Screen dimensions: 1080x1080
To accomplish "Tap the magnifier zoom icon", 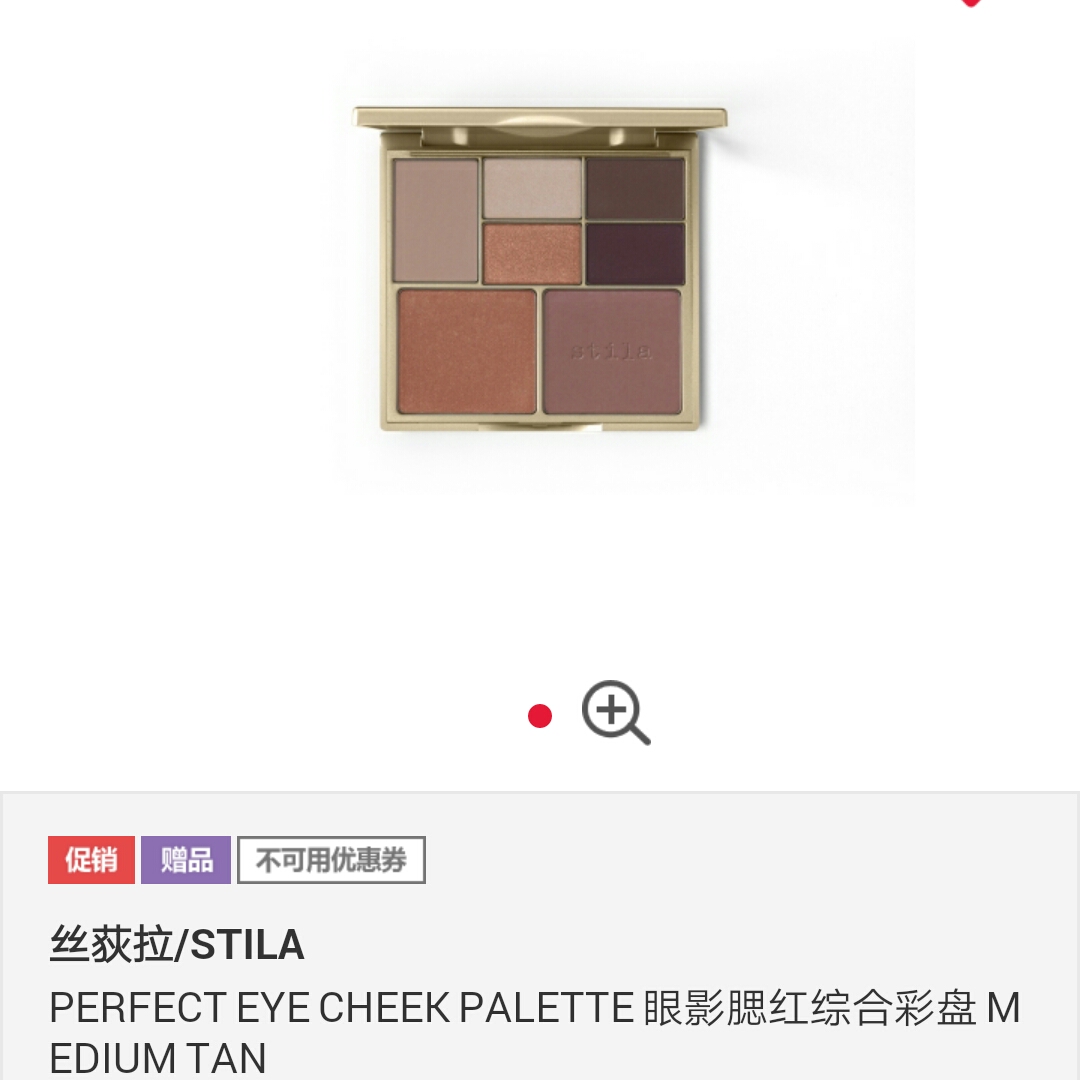I will point(615,712).
